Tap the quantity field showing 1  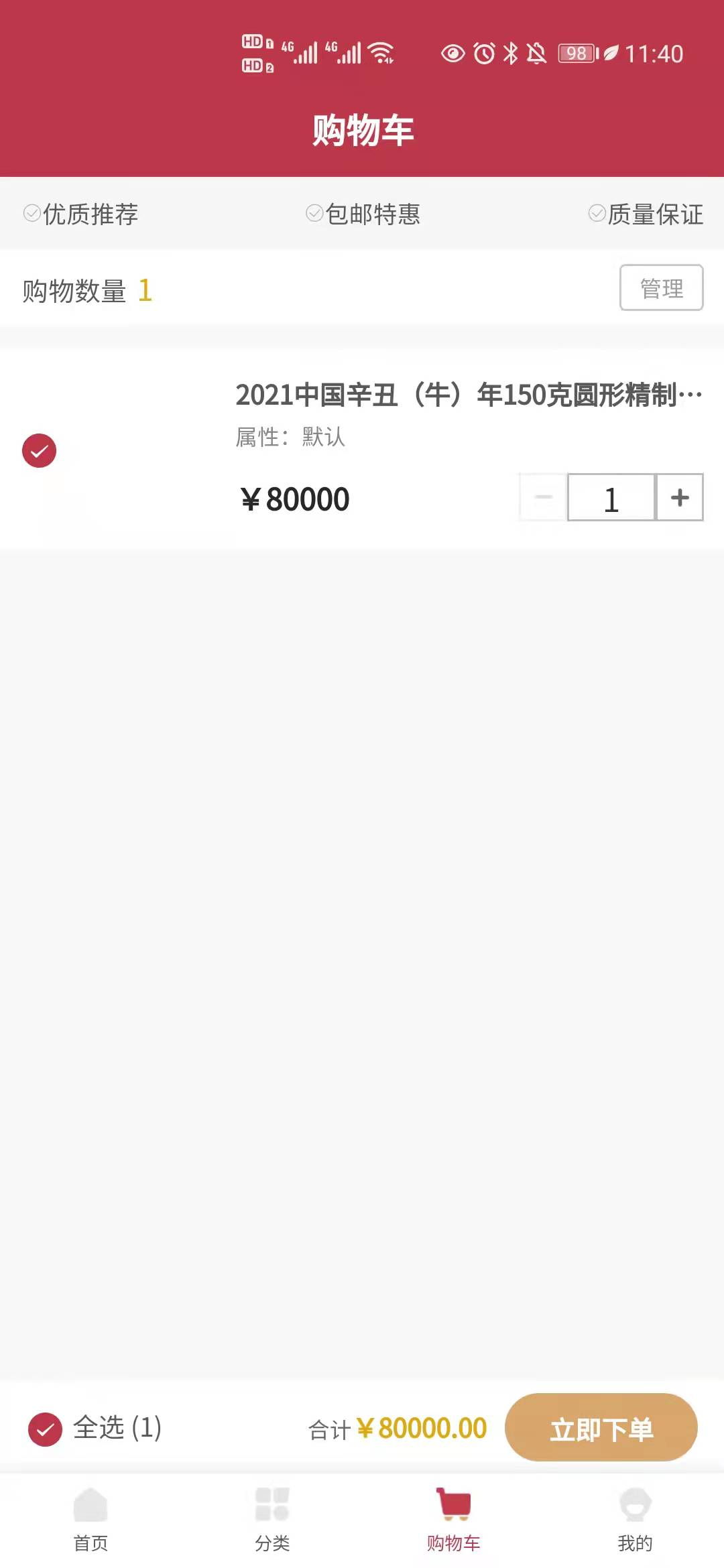611,497
